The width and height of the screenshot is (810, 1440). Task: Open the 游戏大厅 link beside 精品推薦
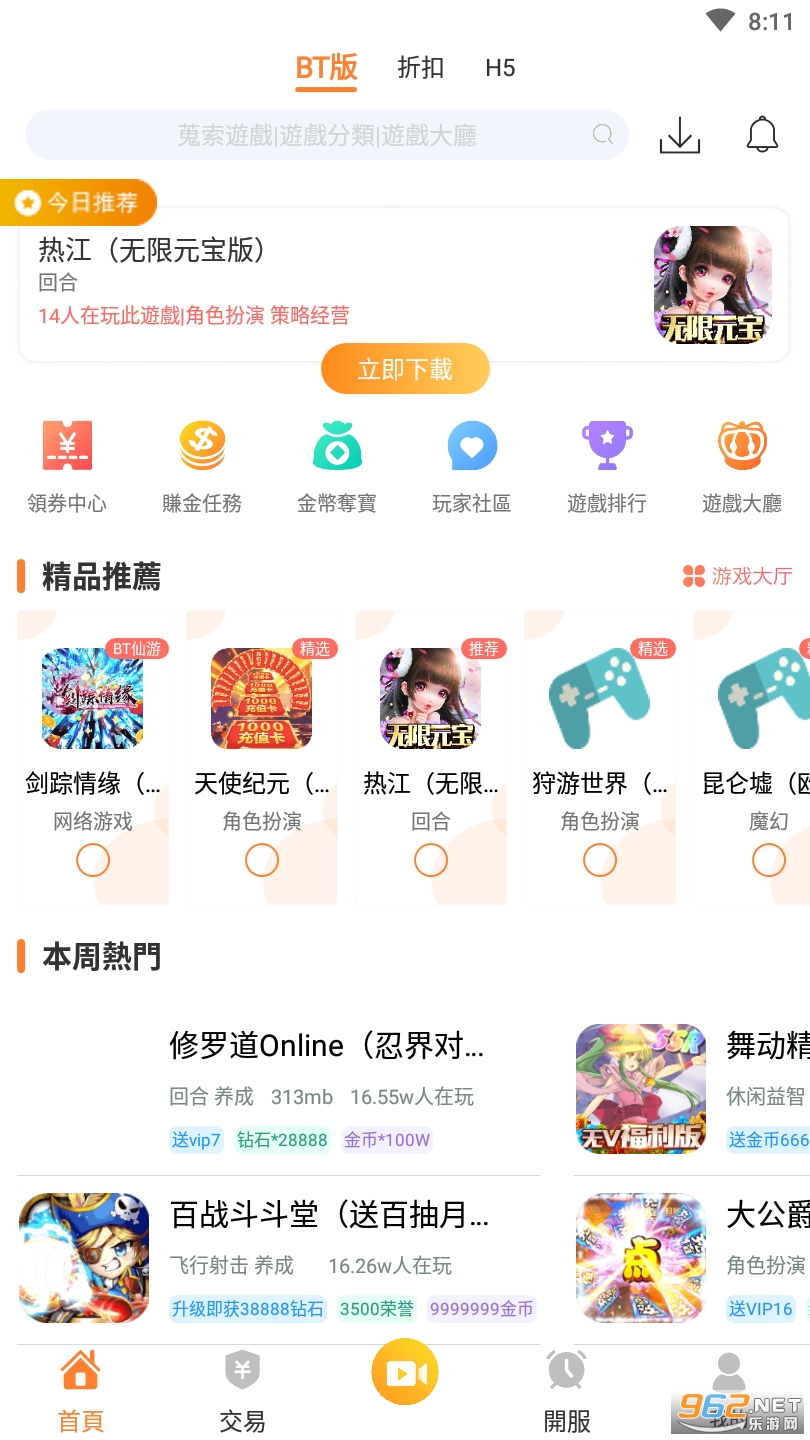pos(738,576)
